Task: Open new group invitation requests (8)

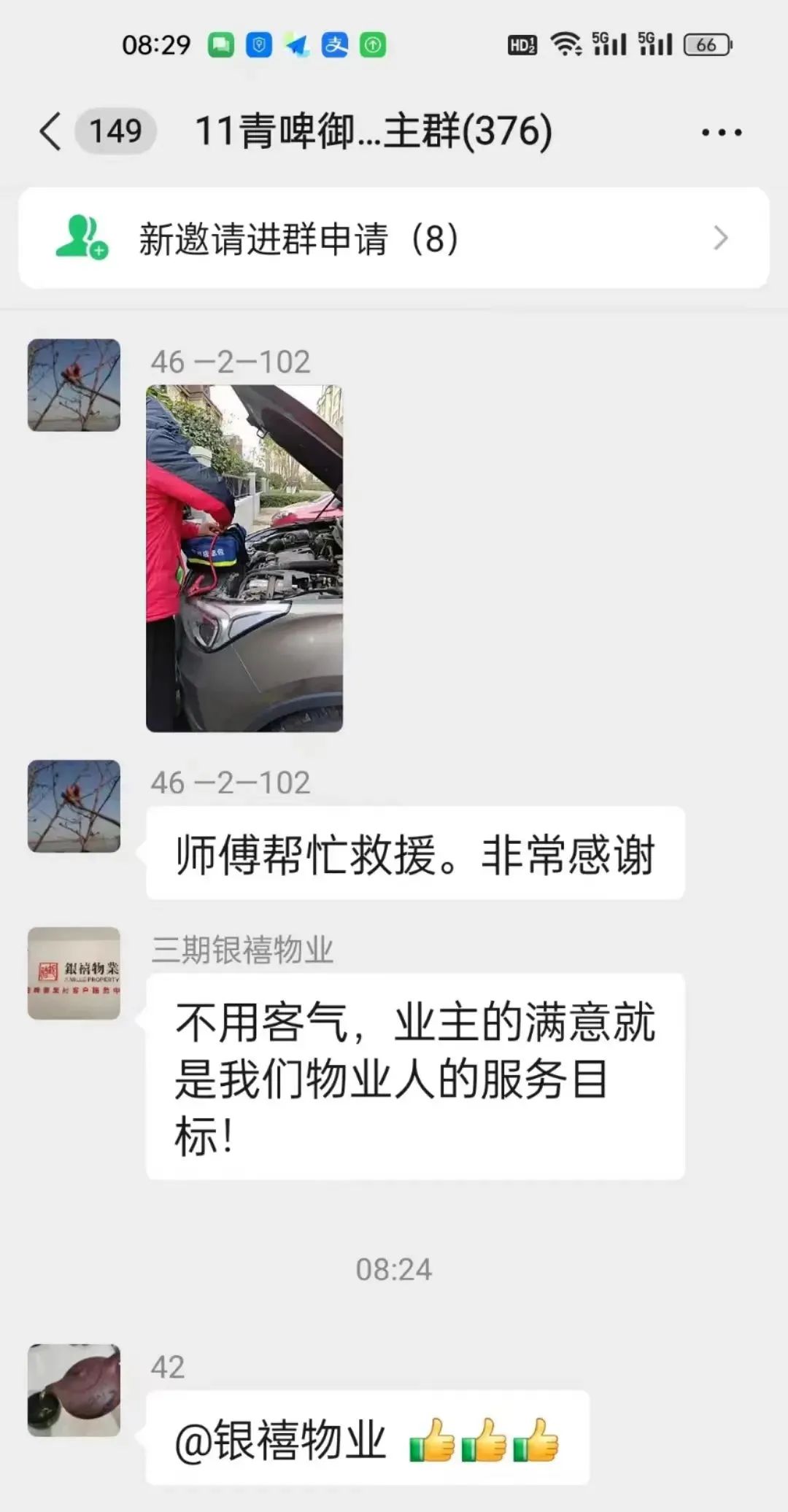Action: pyautogui.click(x=394, y=239)
